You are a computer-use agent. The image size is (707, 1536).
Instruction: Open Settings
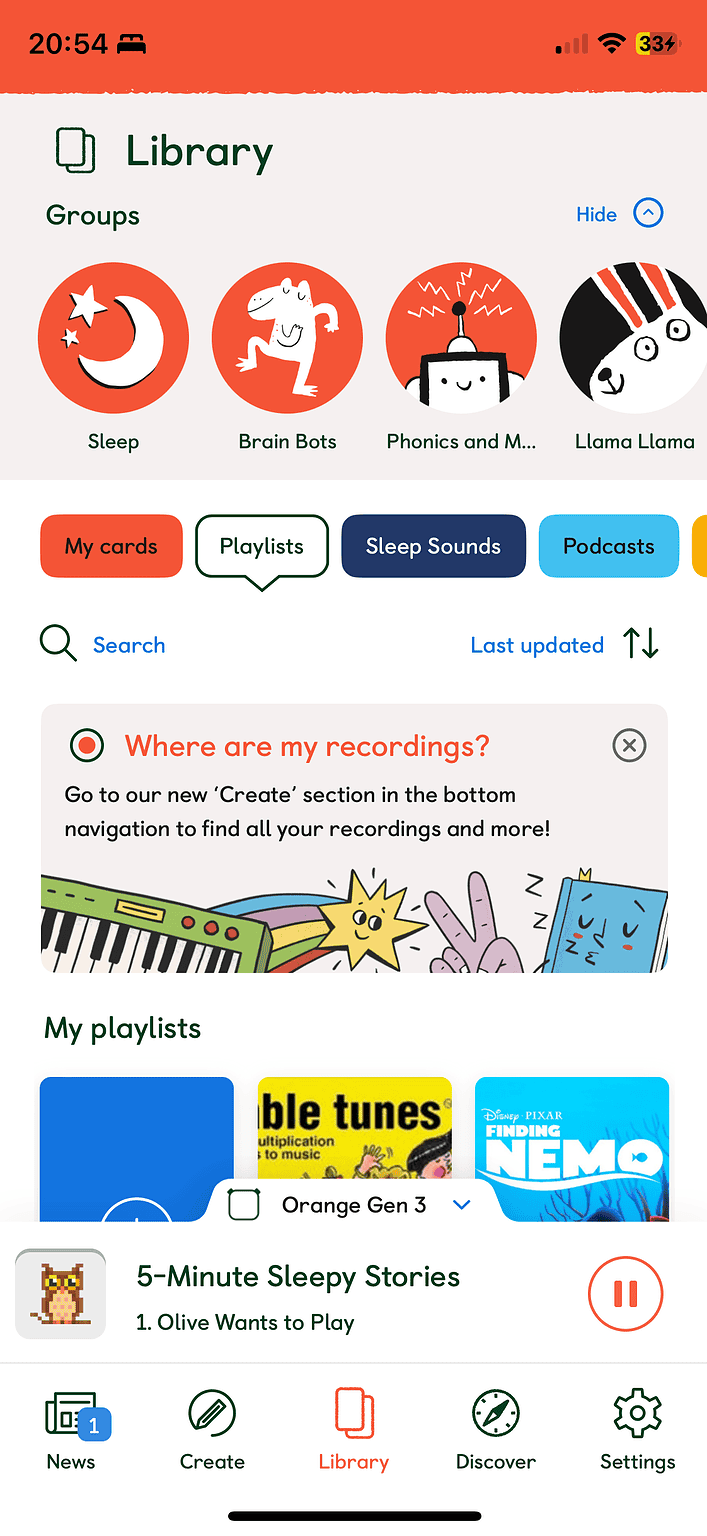tap(637, 1430)
